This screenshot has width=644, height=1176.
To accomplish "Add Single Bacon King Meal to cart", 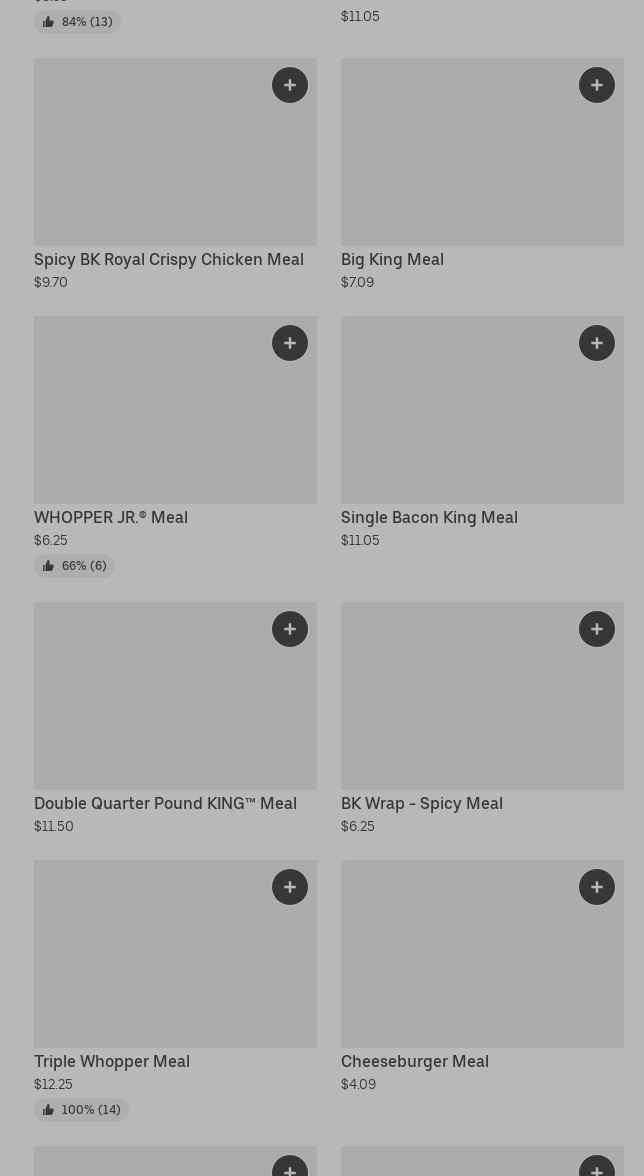I will point(597,343).
